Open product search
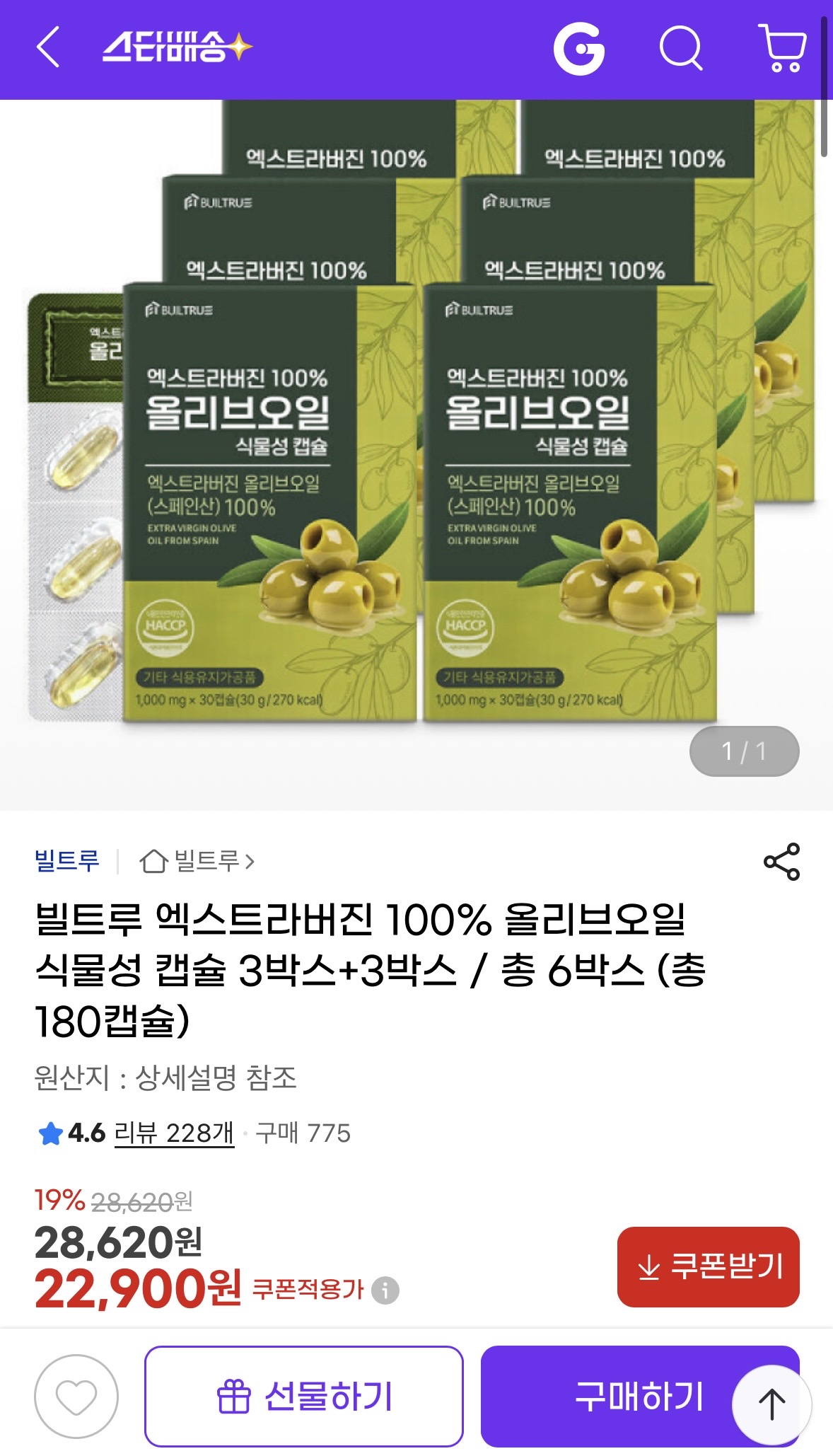The width and height of the screenshot is (833, 1456). 680,49
